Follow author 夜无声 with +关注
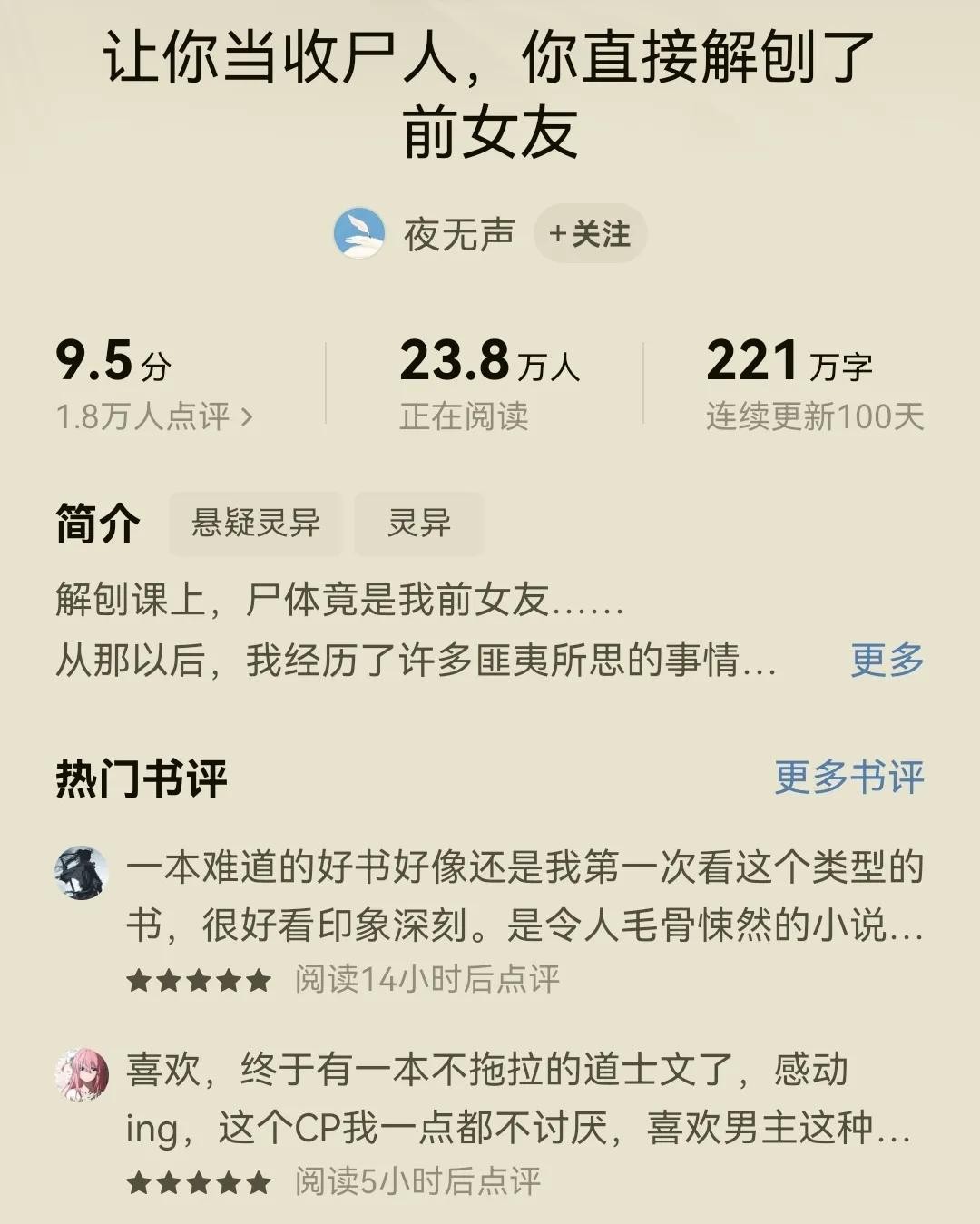Viewport: 980px width, 1224px height. pos(590,234)
